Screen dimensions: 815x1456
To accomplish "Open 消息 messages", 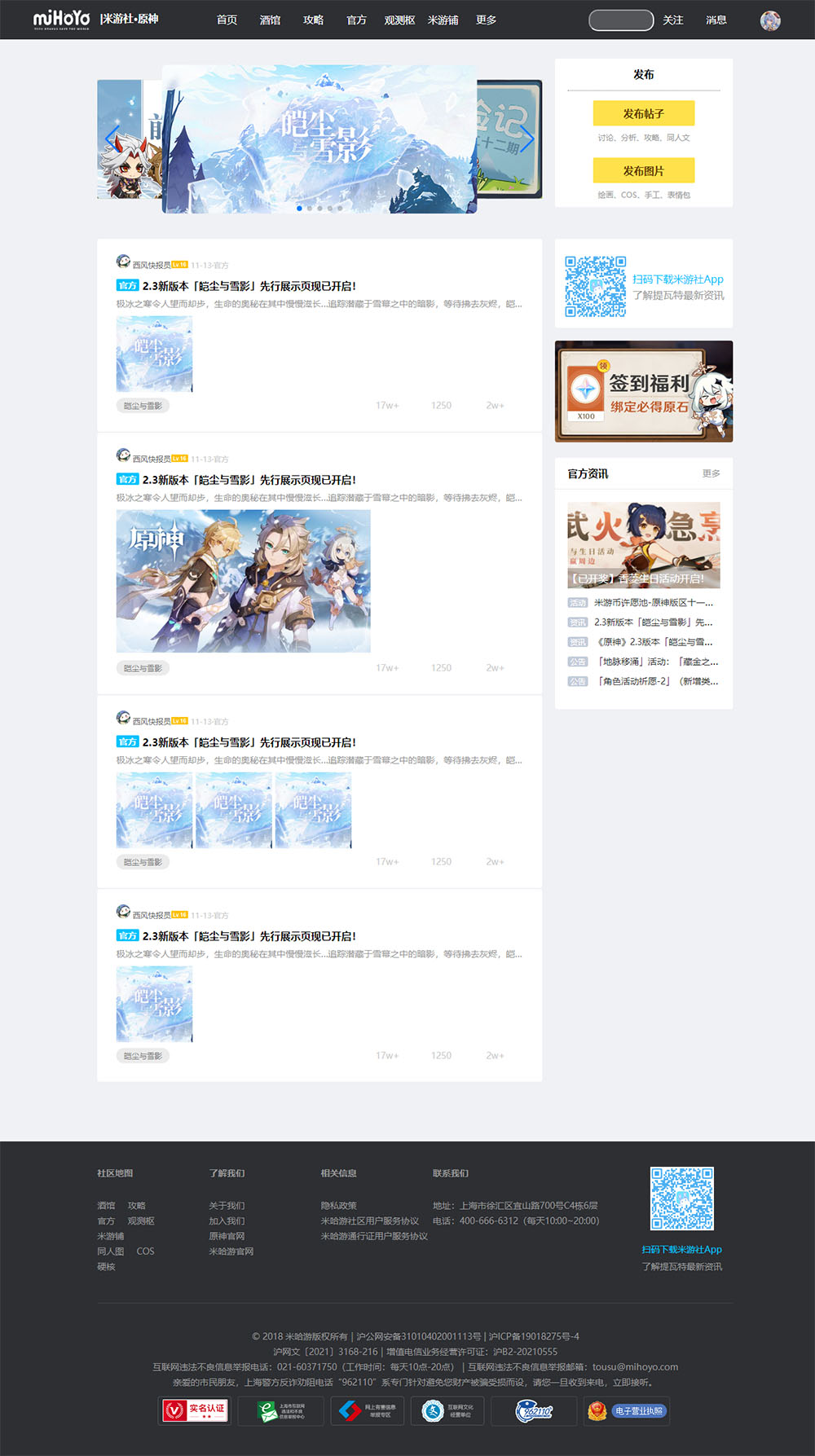I will click(x=716, y=20).
